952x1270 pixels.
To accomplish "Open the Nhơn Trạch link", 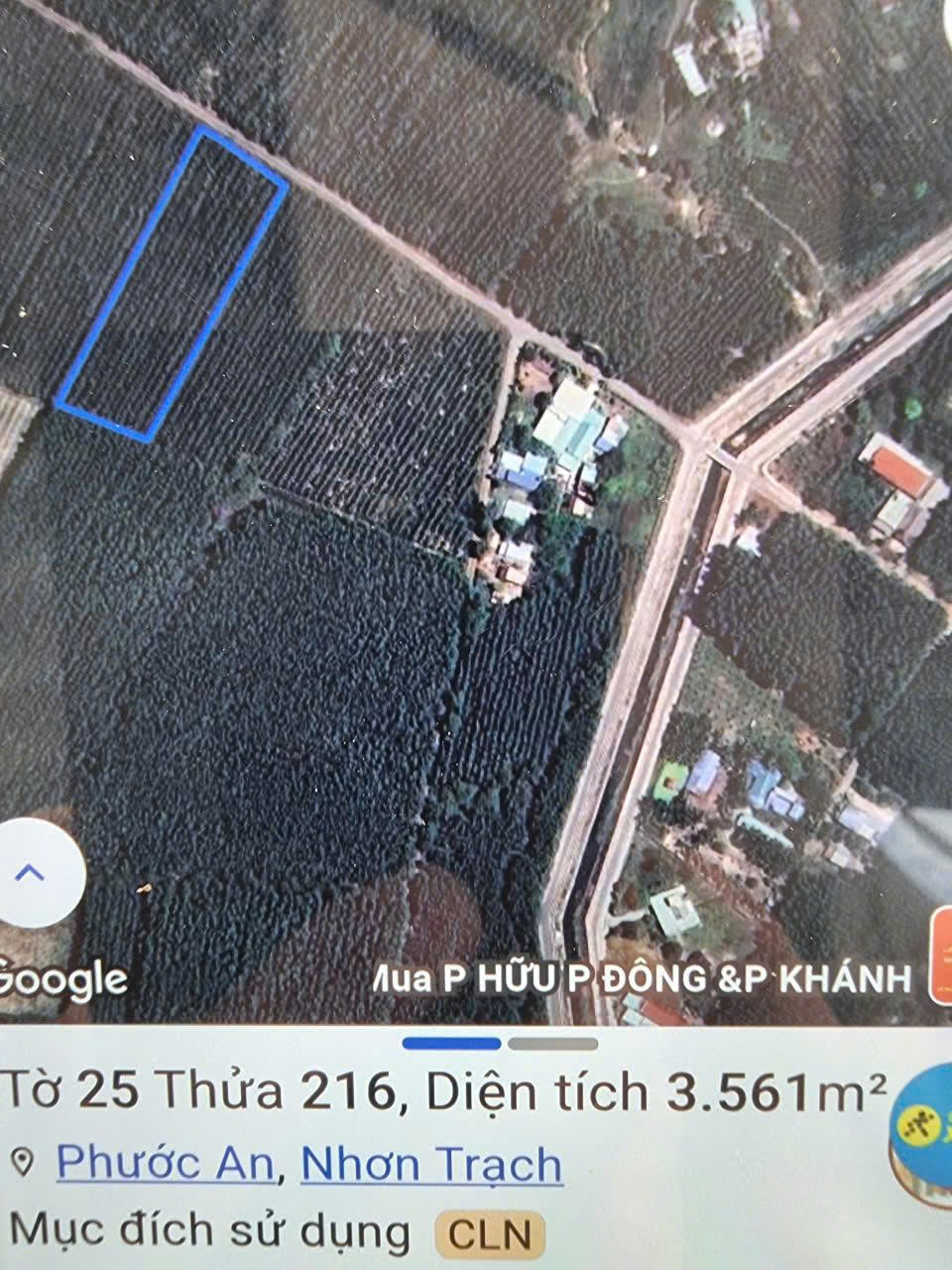I will [x=431, y=1163].
